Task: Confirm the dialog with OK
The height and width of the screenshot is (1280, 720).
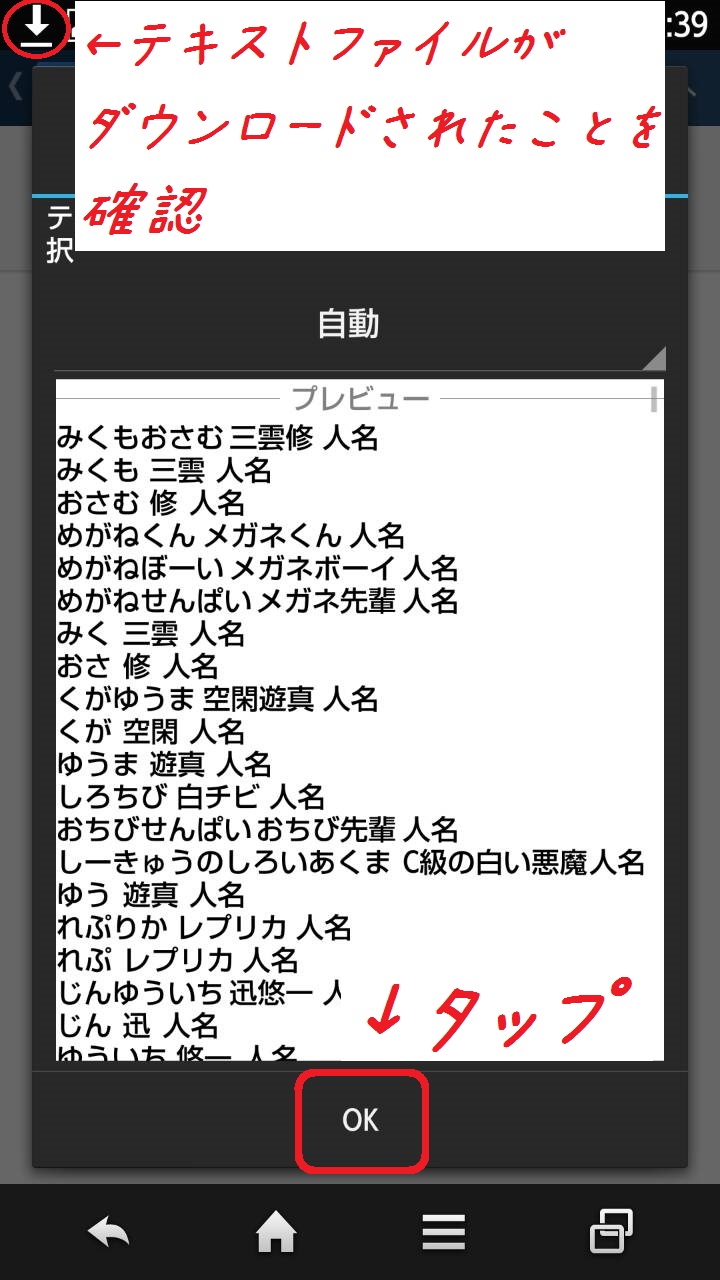Action: 361,1120
